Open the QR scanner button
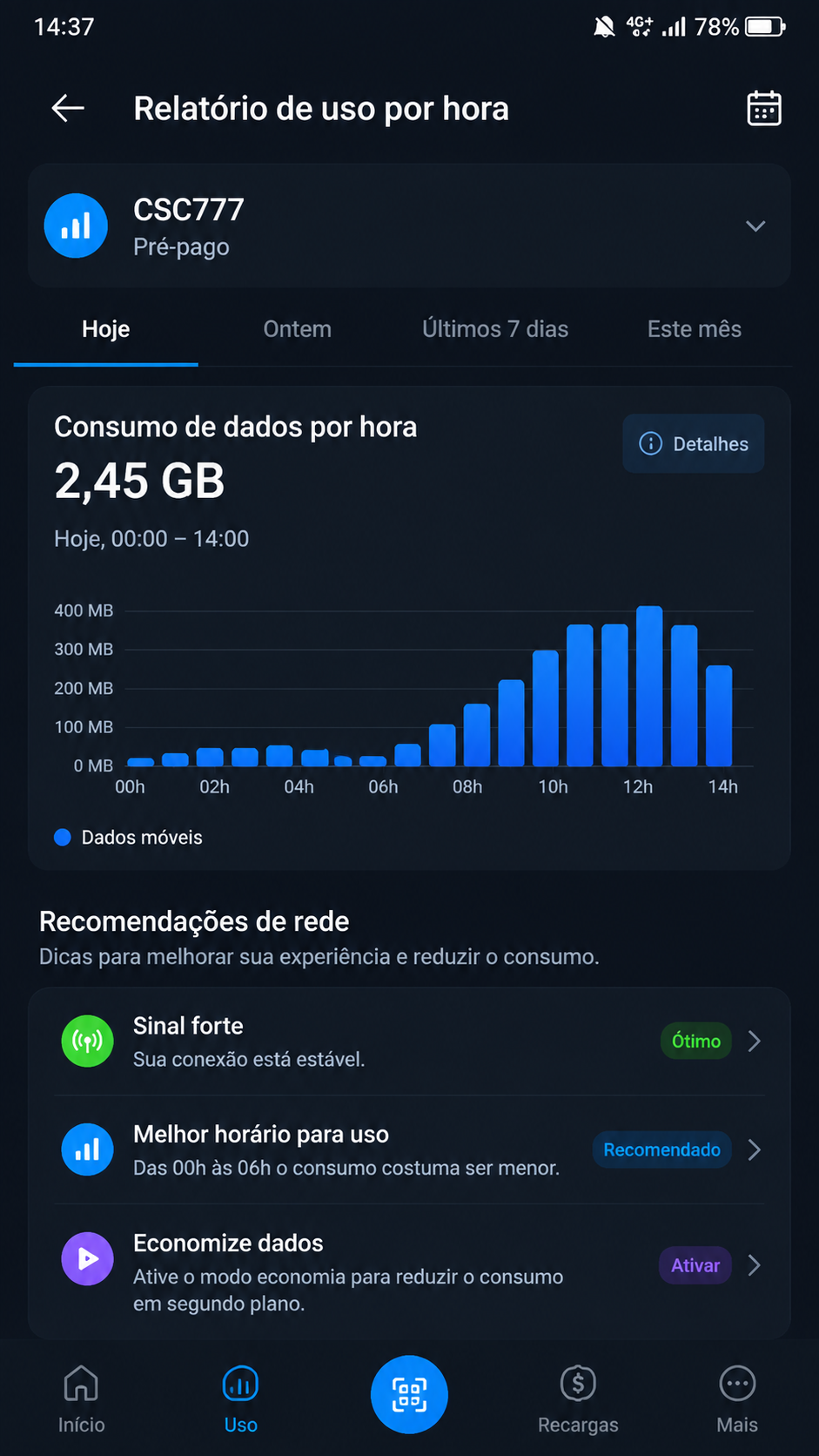 pos(409,1394)
